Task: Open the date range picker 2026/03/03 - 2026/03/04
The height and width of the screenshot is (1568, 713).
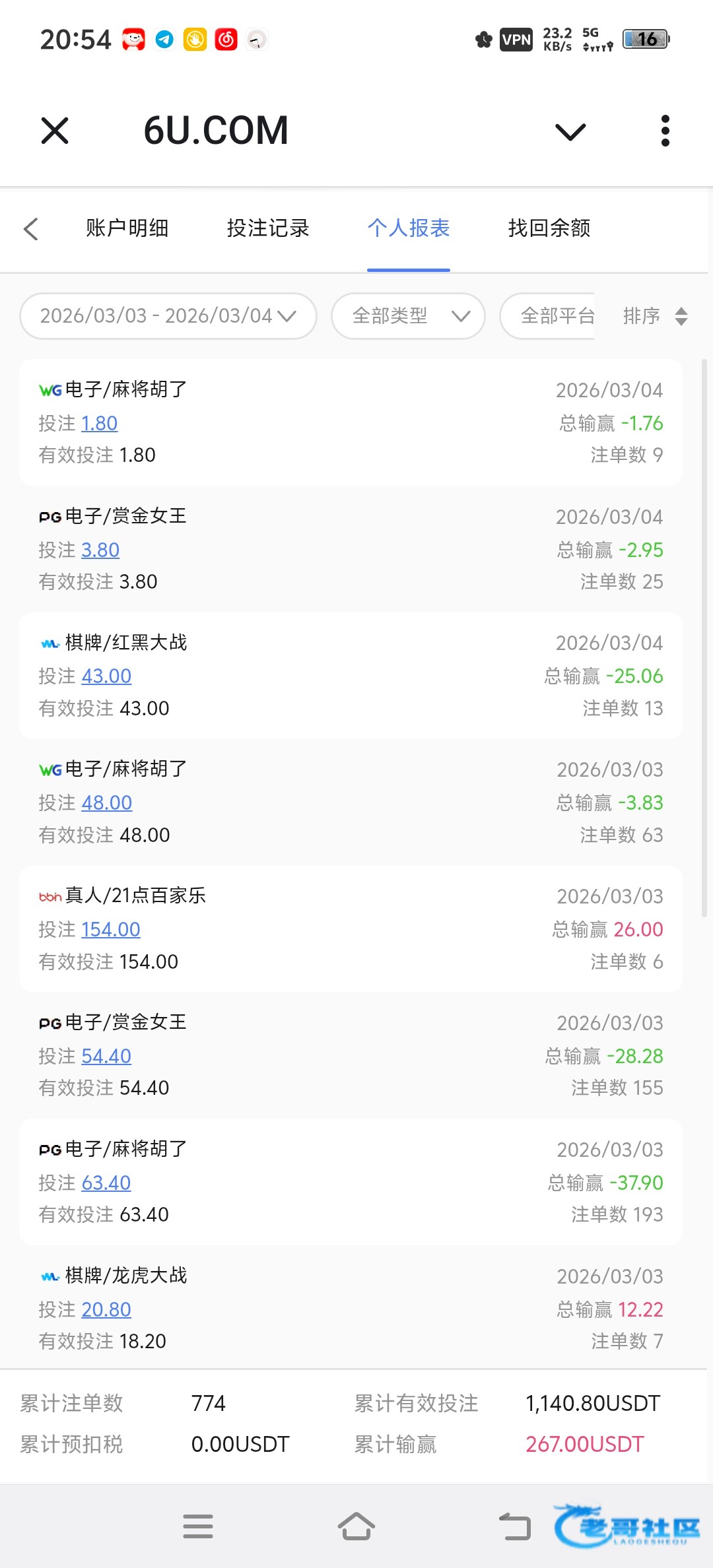Action: click(168, 316)
